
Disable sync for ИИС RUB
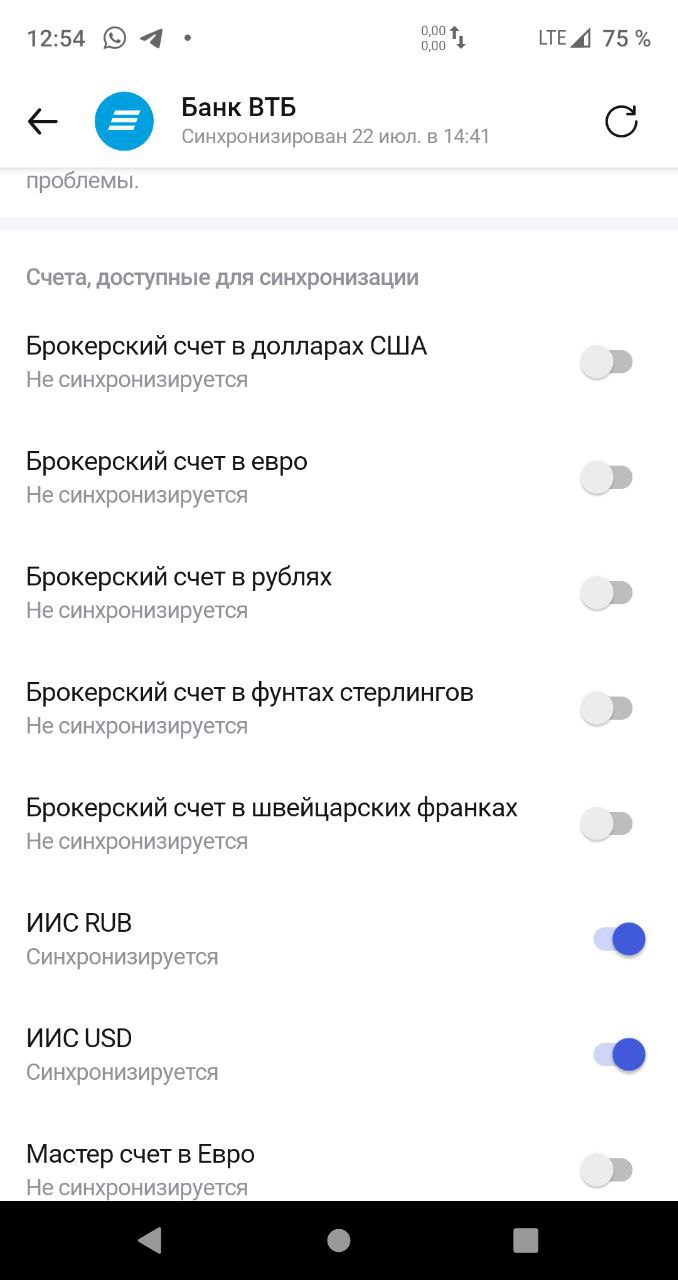[x=619, y=939]
